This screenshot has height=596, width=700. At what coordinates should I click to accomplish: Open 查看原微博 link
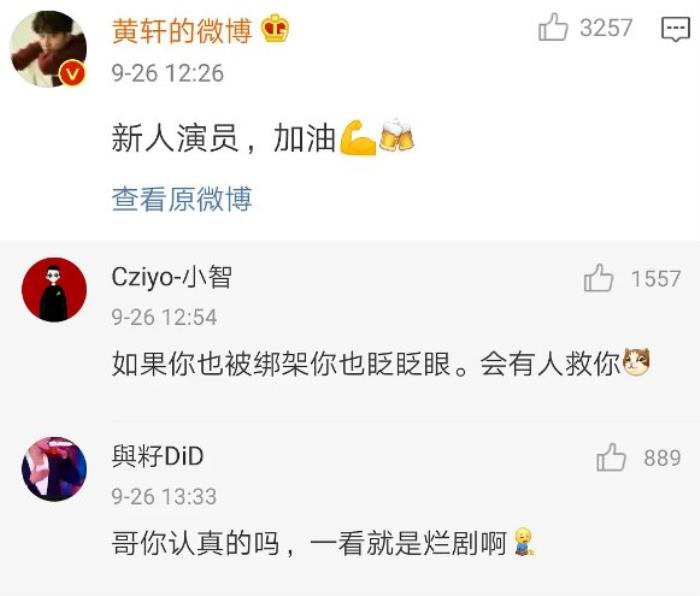pos(181,198)
